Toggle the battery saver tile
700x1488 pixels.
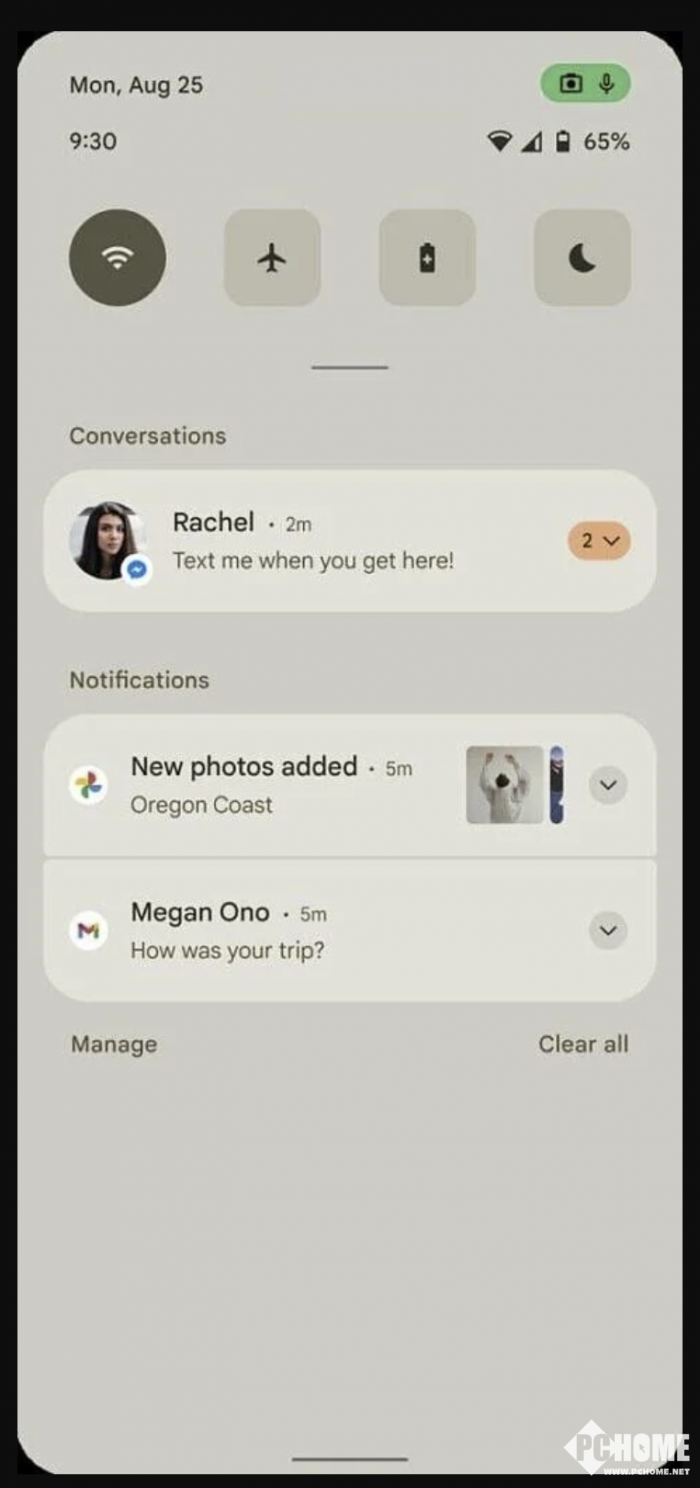tap(427, 258)
